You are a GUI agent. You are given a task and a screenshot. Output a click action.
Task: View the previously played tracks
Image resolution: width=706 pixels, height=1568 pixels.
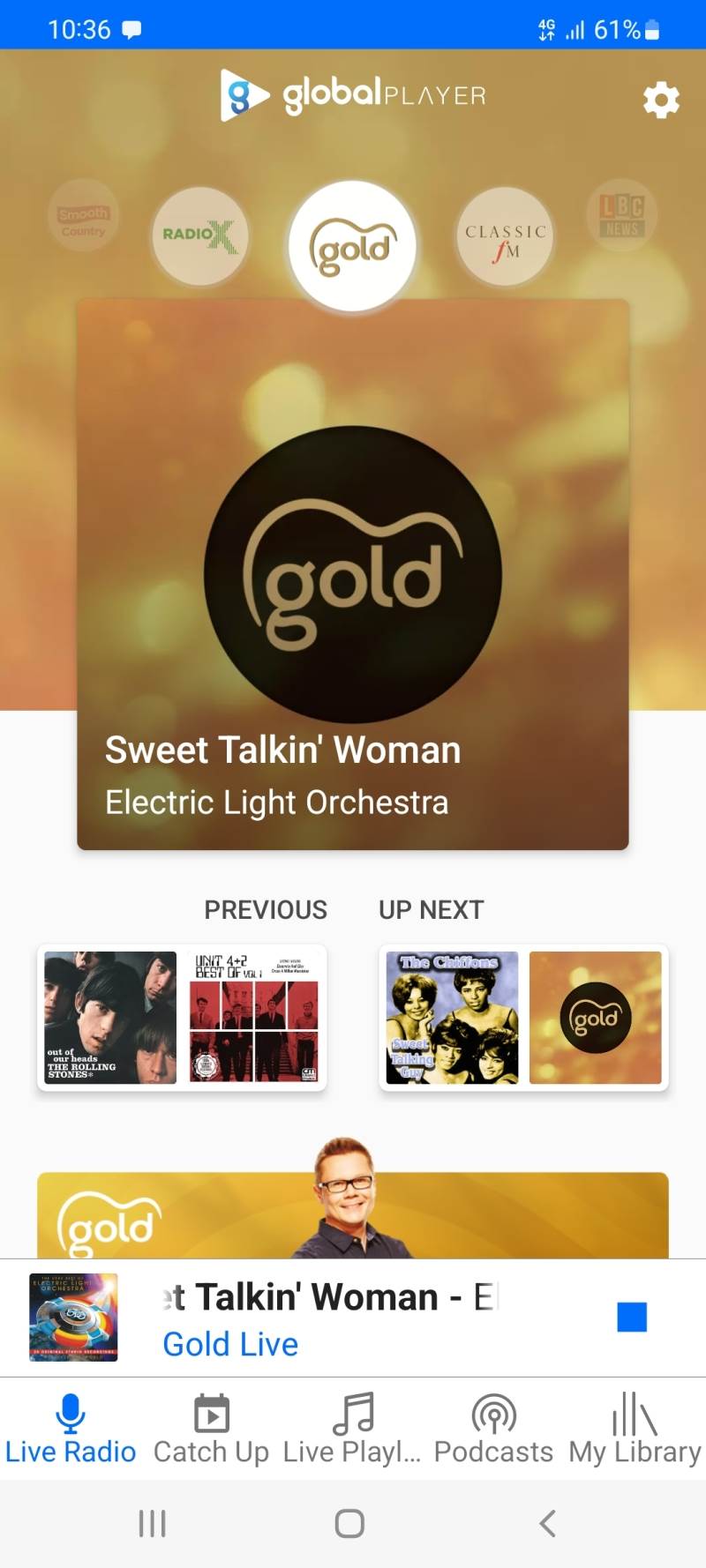pos(182,1017)
